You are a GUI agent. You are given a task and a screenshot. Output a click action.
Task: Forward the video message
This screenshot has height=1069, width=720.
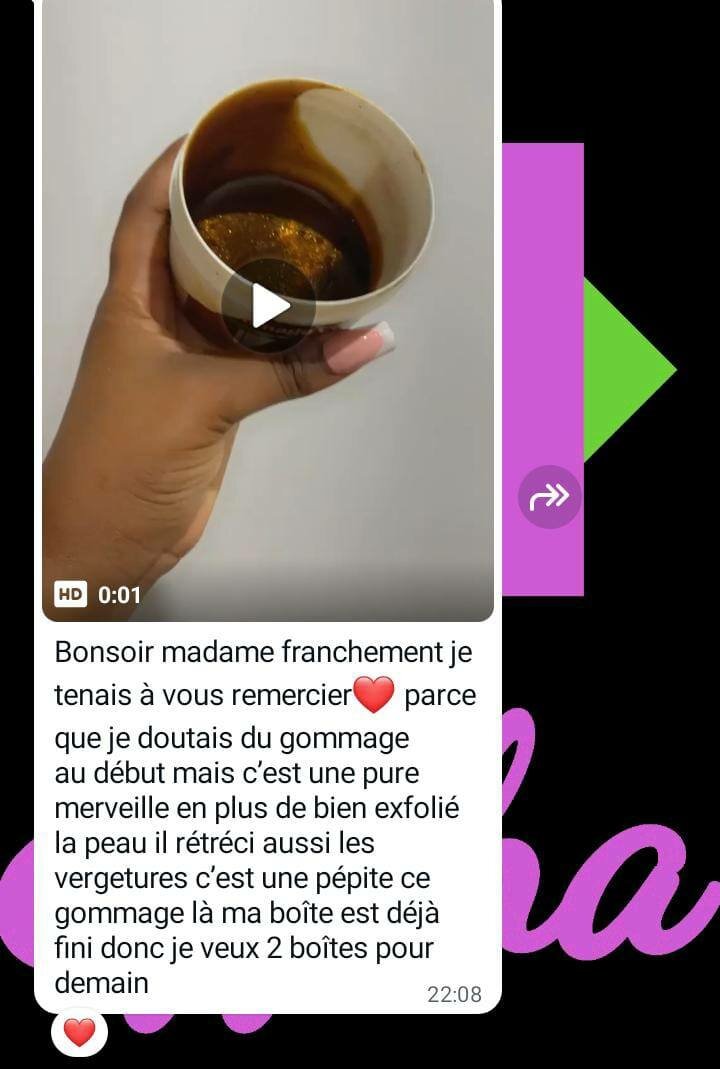coord(549,496)
